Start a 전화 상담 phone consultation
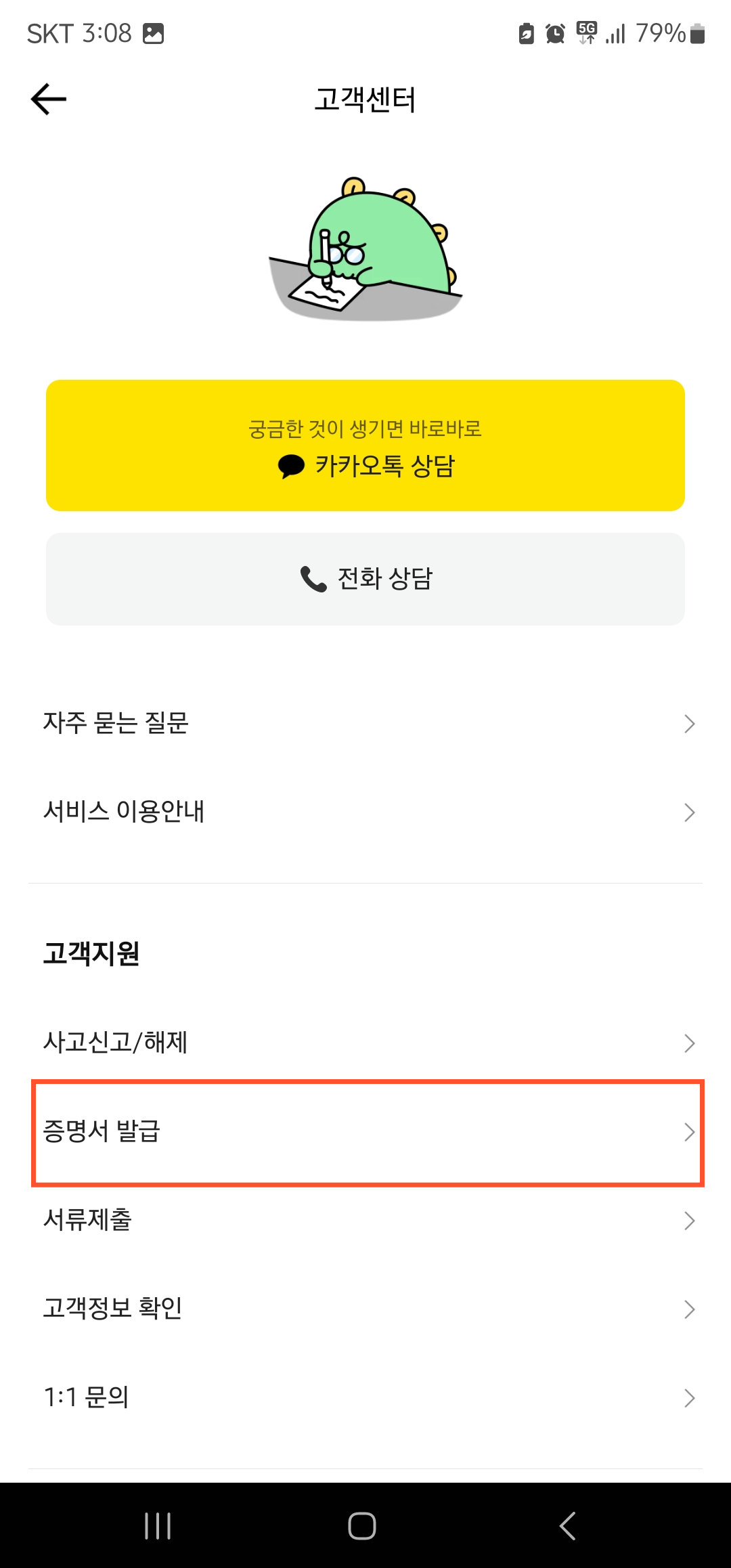Image resolution: width=731 pixels, height=1568 pixels. click(365, 579)
